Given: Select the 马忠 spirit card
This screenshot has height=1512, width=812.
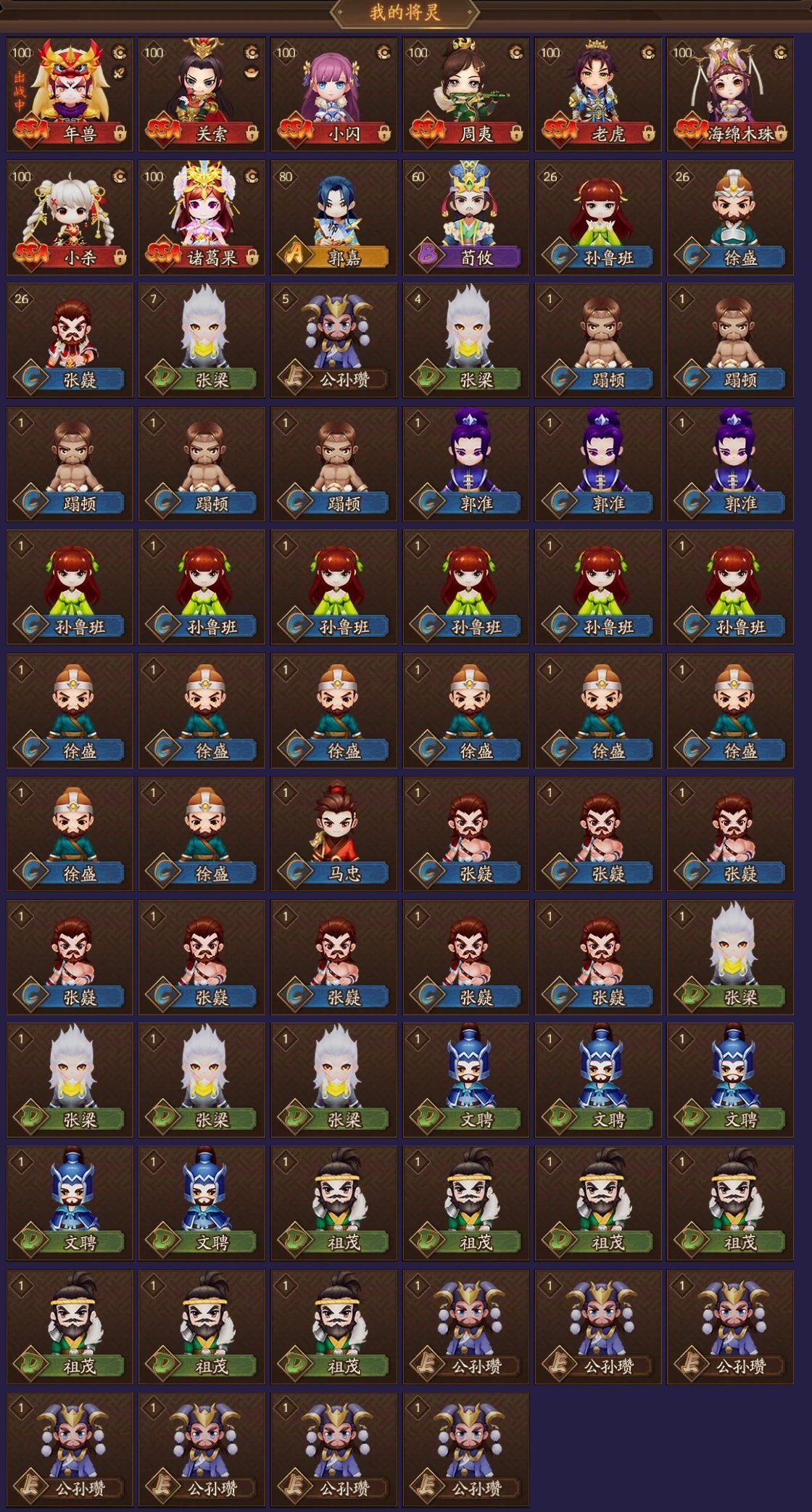Looking at the screenshot, I should click(334, 834).
